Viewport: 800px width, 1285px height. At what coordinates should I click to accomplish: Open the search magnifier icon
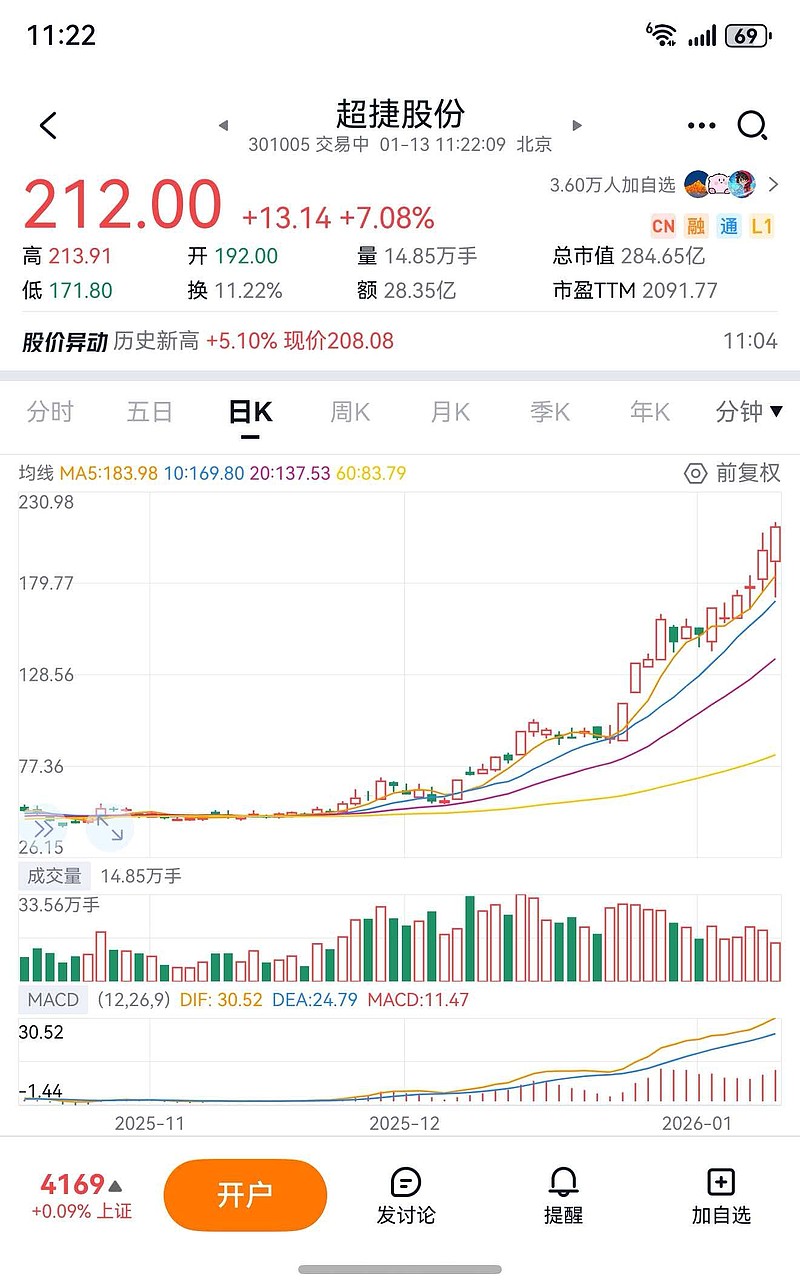tap(751, 126)
